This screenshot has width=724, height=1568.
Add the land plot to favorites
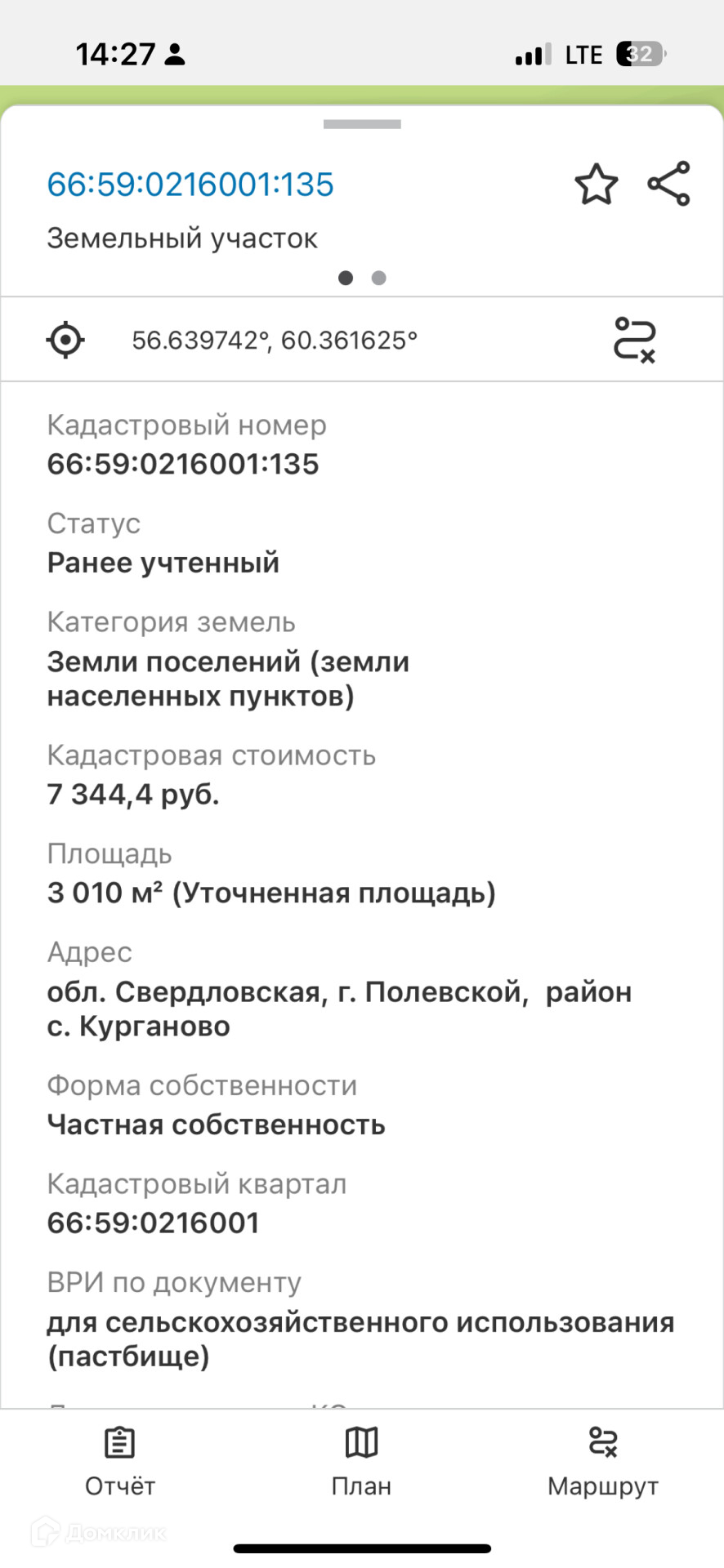tap(597, 185)
